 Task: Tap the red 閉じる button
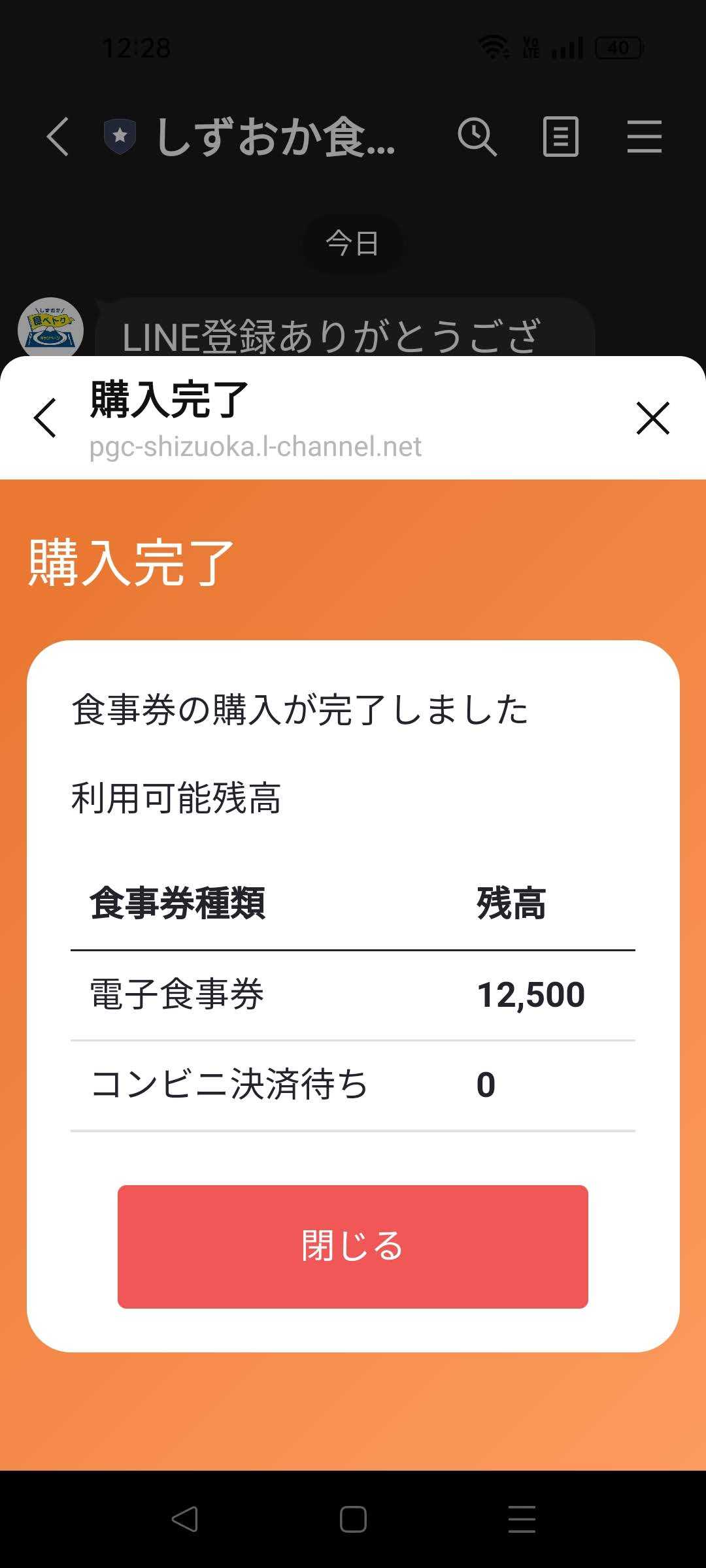pyautogui.click(x=352, y=1246)
